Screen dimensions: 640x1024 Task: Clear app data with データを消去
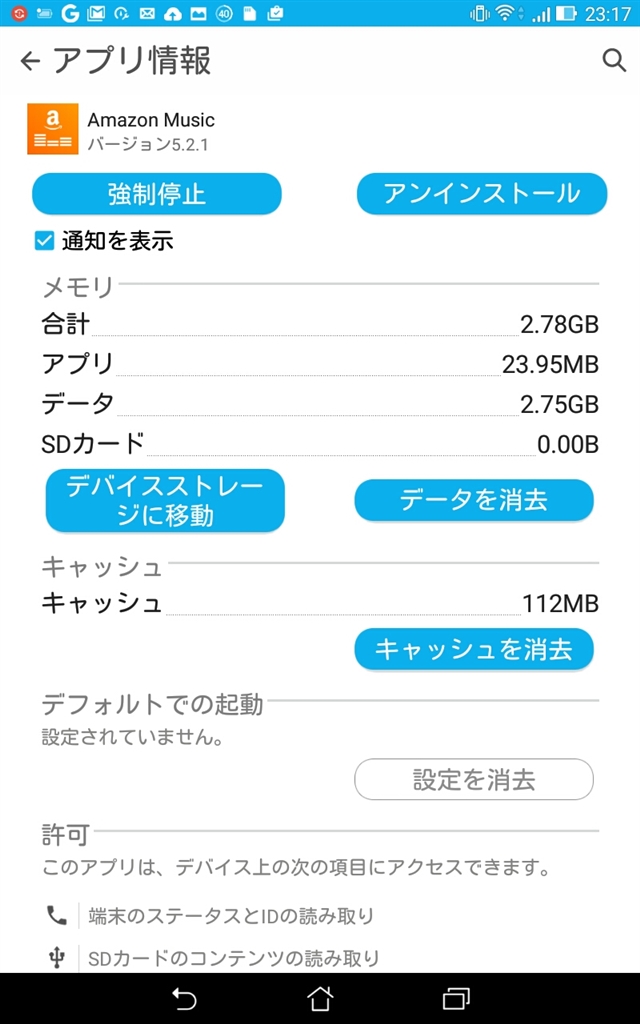[x=473, y=500]
